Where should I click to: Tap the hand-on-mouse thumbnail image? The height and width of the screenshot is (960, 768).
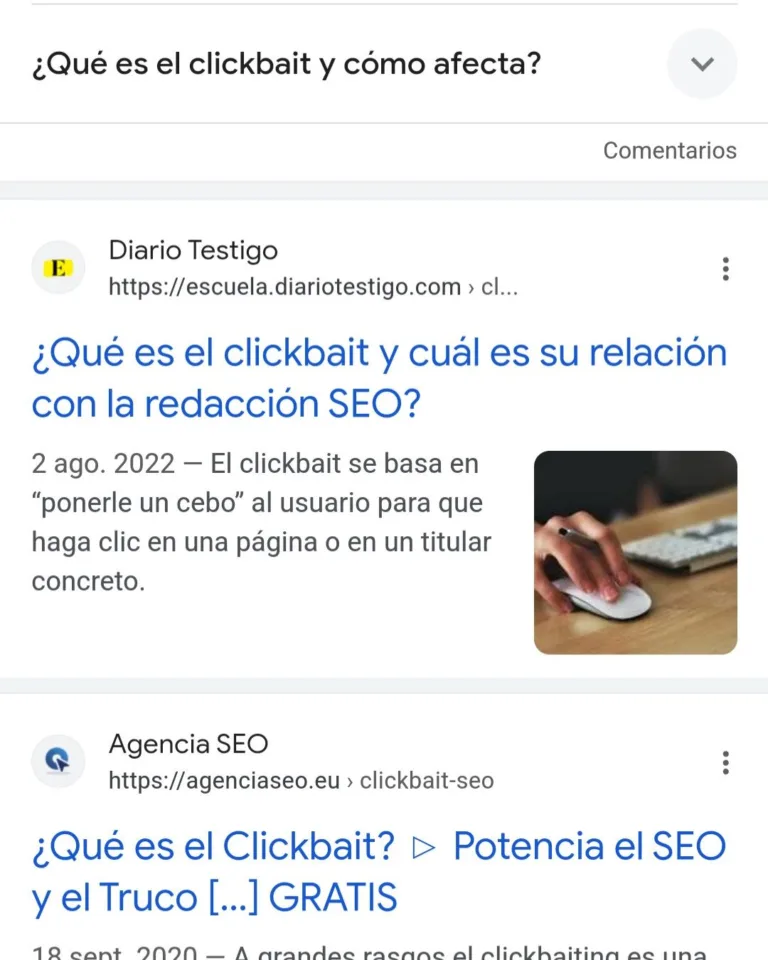[x=636, y=552]
